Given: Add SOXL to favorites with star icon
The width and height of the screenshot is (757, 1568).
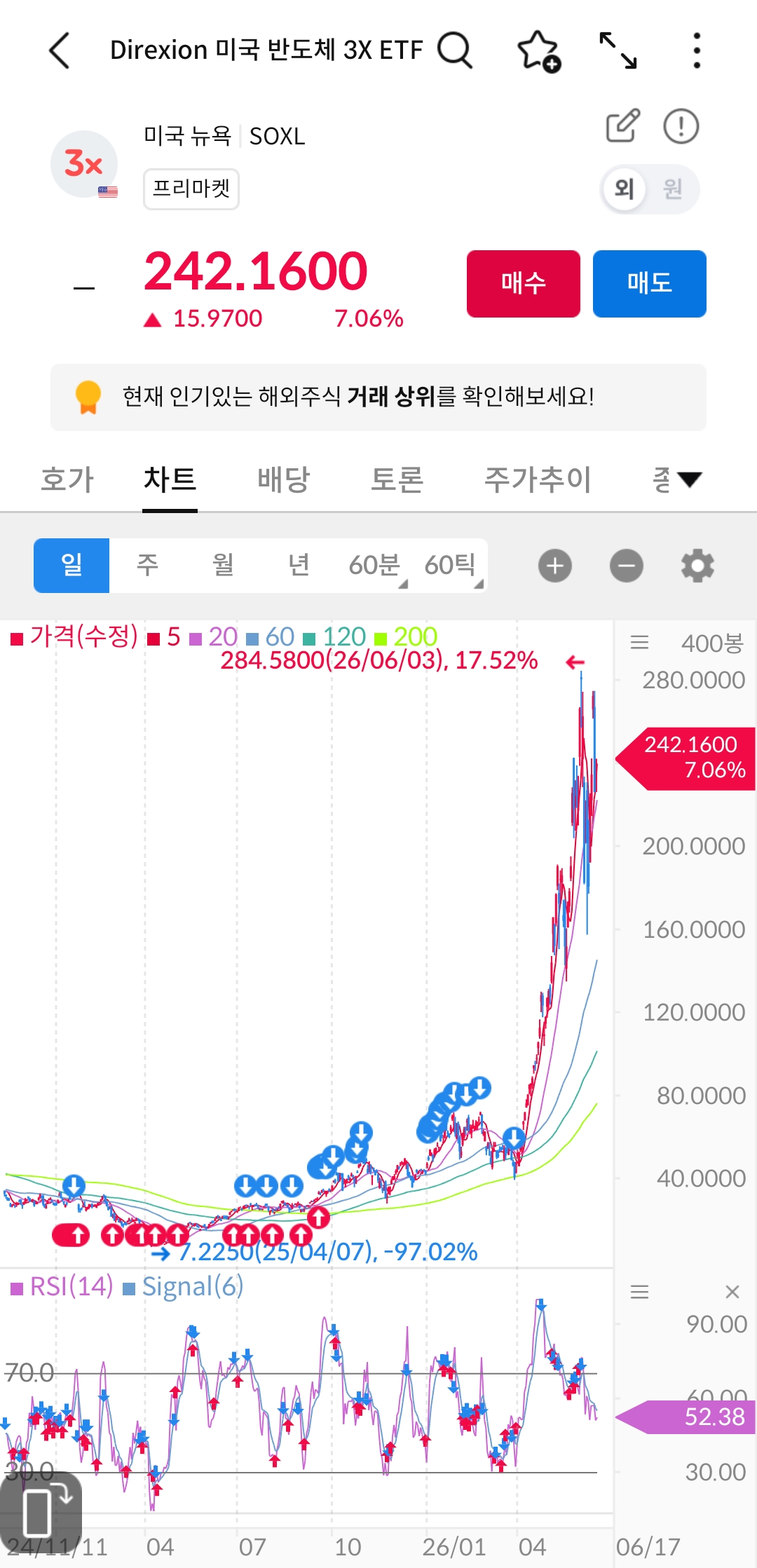Looking at the screenshot, I should tap(538, 51).
